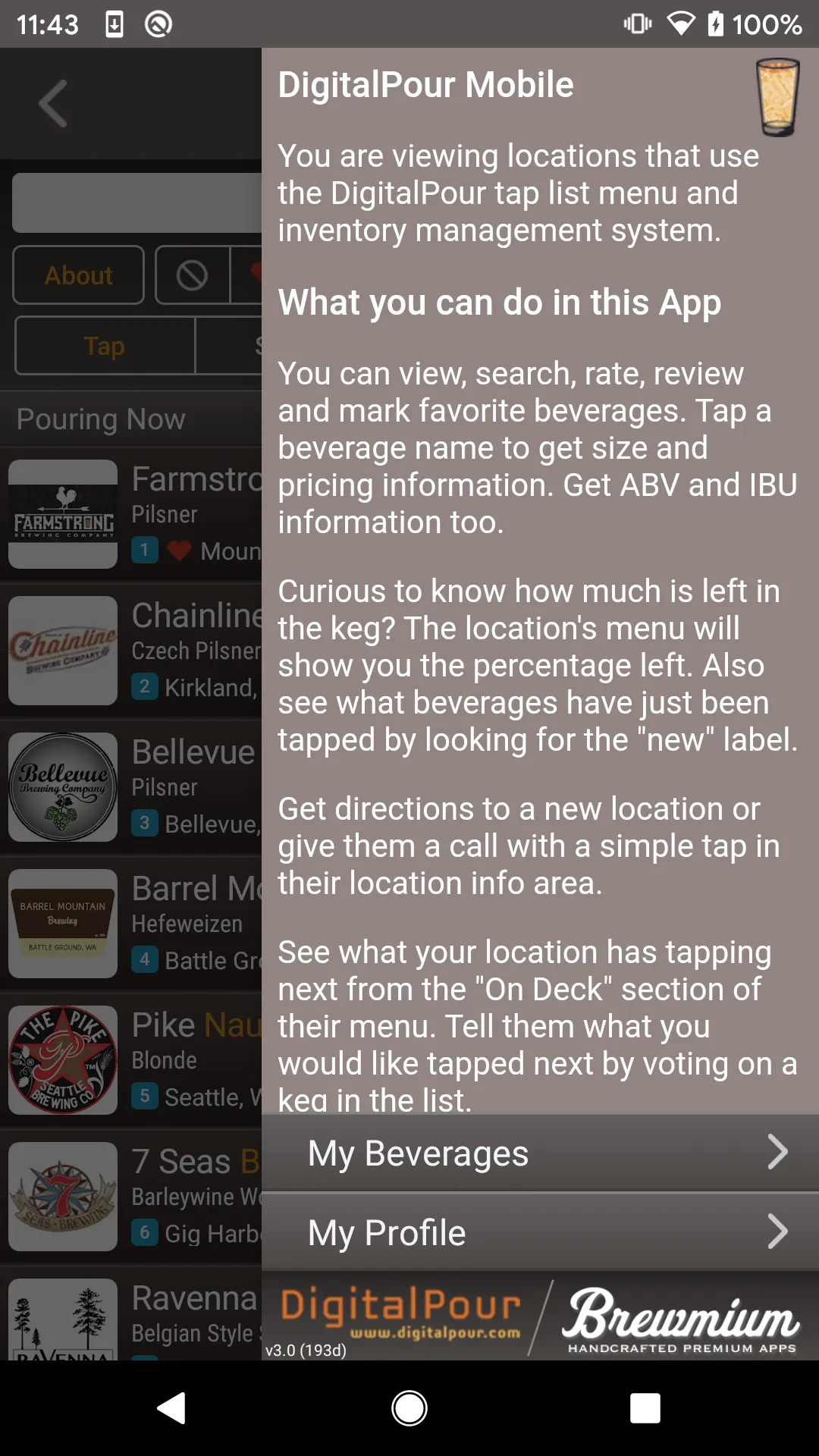Open the Pike Seattle Brewing logo

pos(62,1060)
